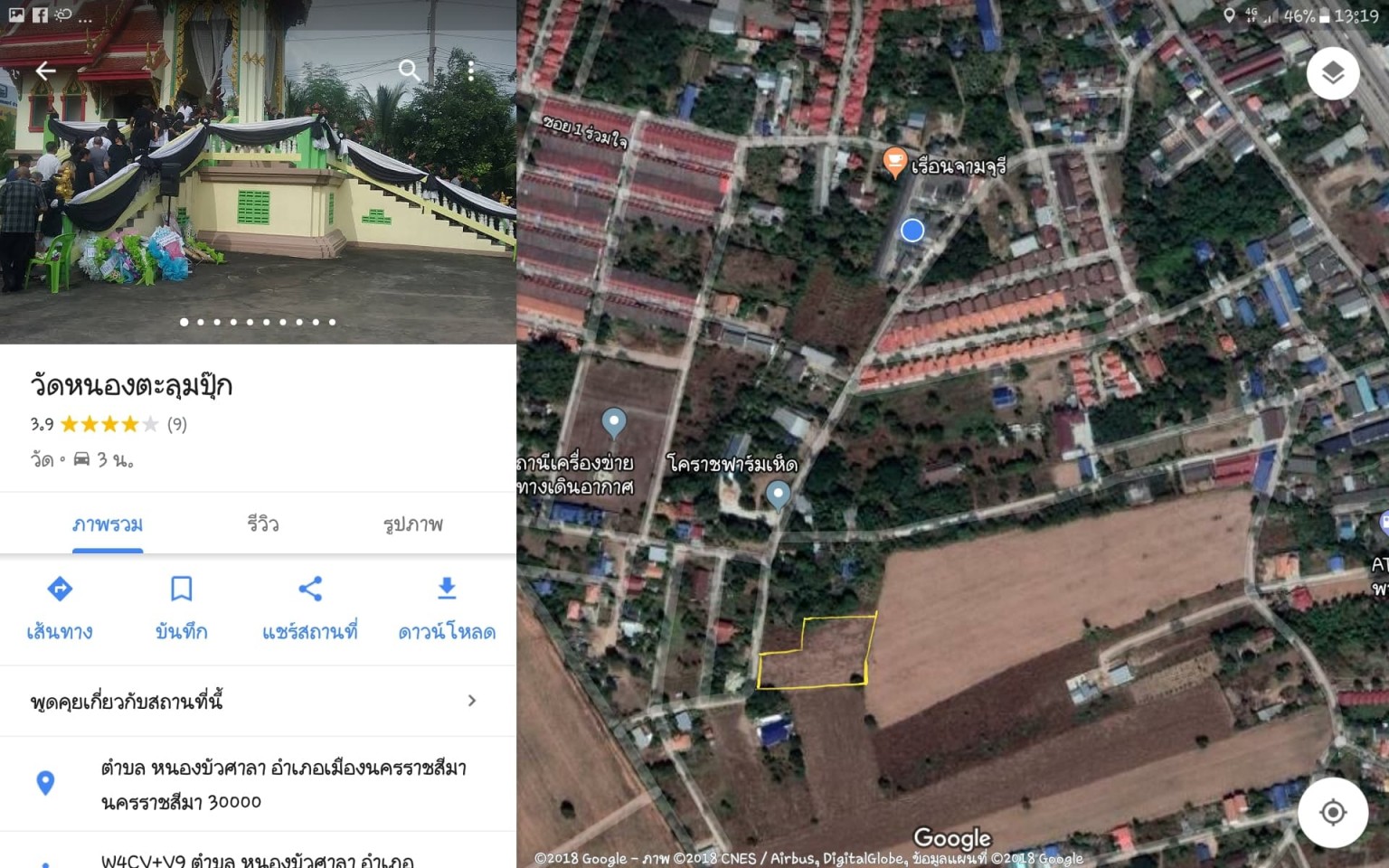Save this place with บันทึก
The height and width of the screenshot is (868, 1389).
click(181, 608)
